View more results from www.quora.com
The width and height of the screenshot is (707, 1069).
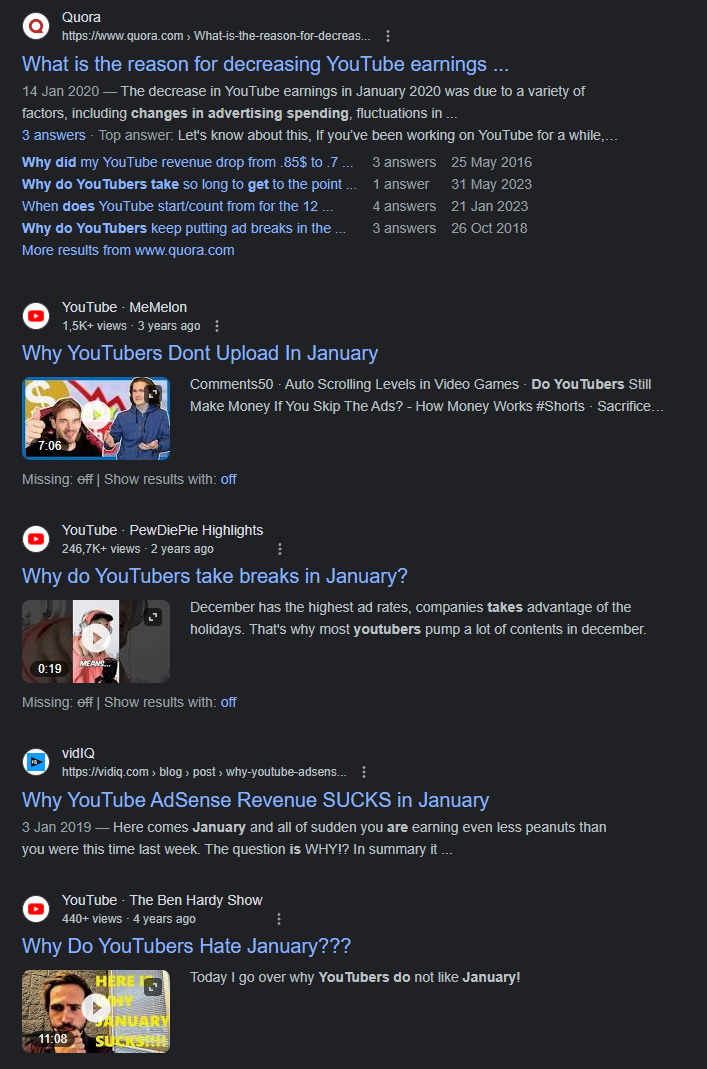click(x=128, y=250)
